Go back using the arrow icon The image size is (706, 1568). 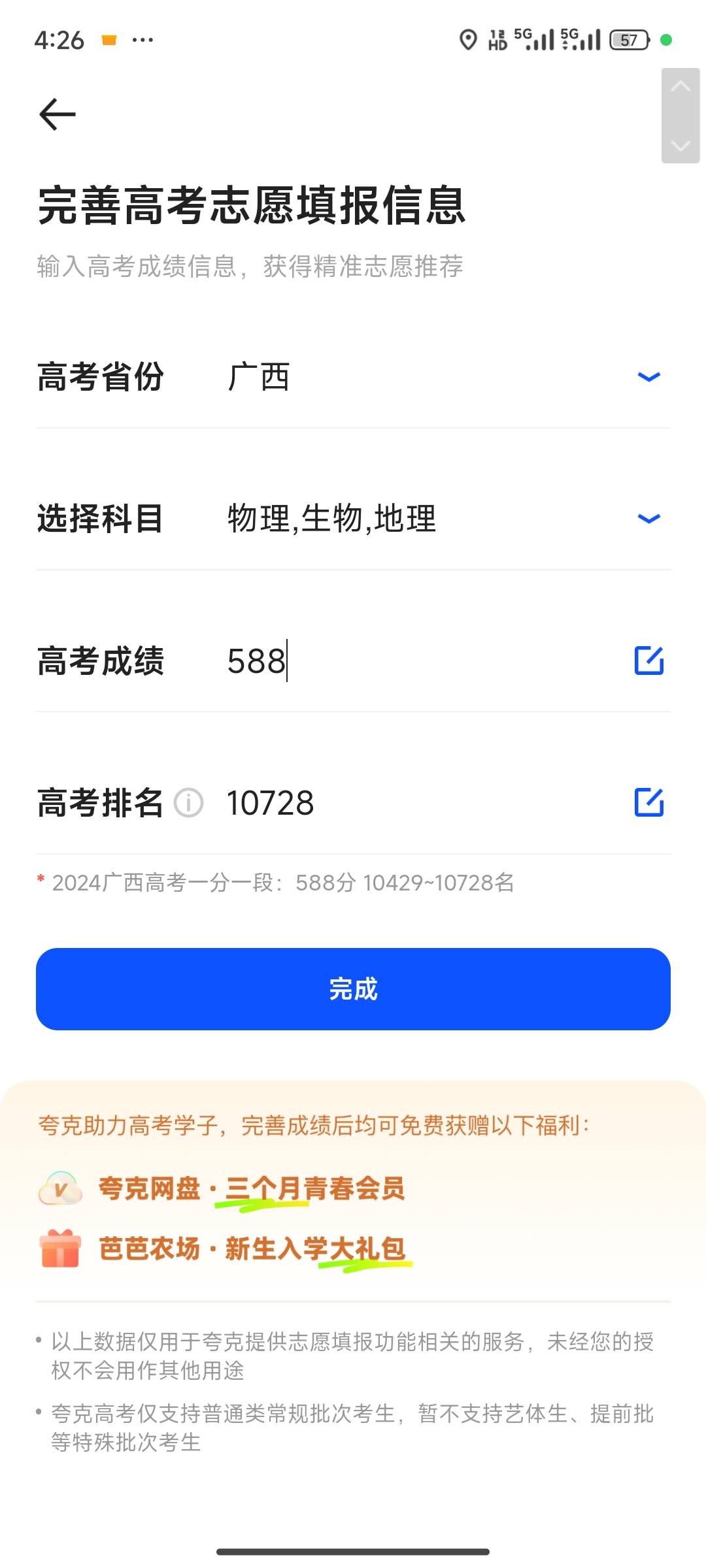[58, 114]
